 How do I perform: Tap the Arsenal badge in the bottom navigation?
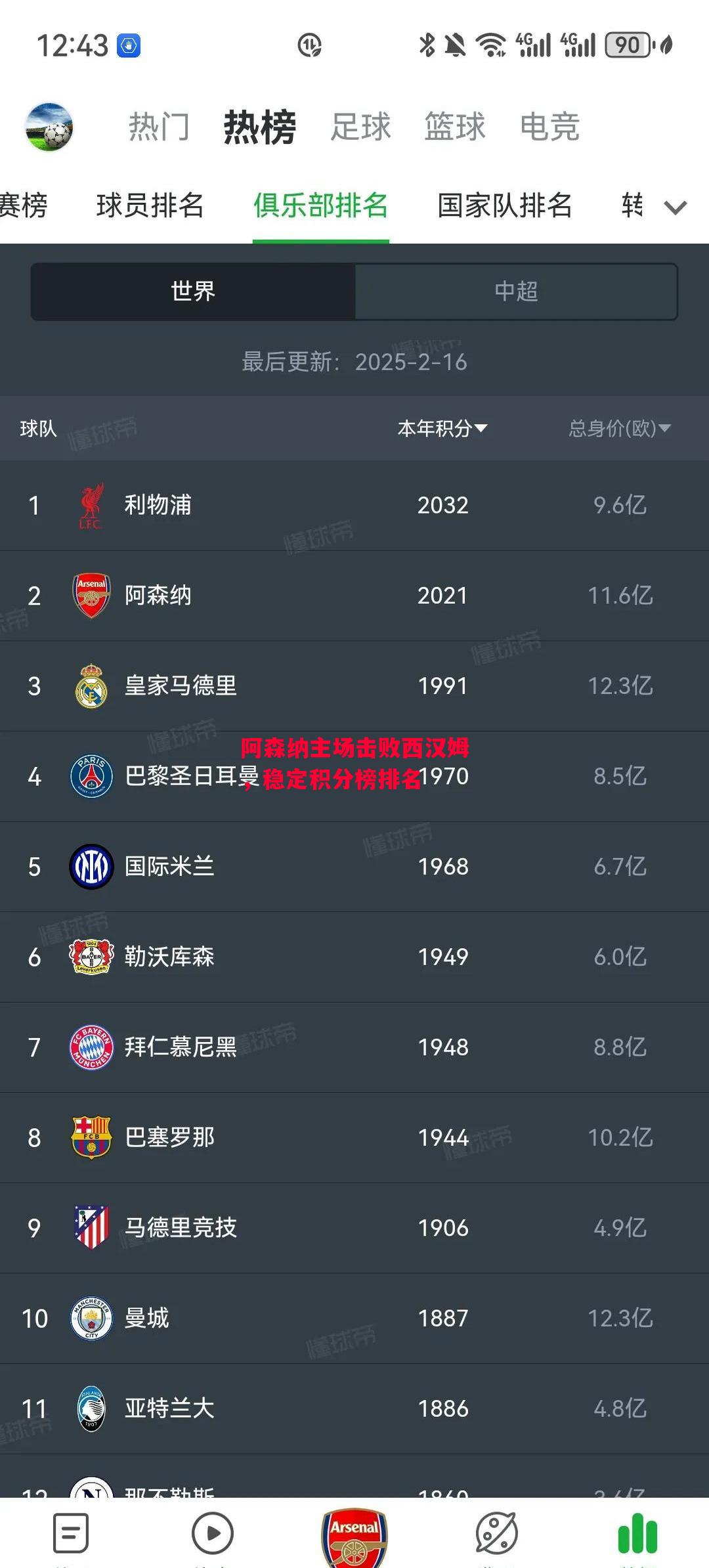tap(354, 1533)
